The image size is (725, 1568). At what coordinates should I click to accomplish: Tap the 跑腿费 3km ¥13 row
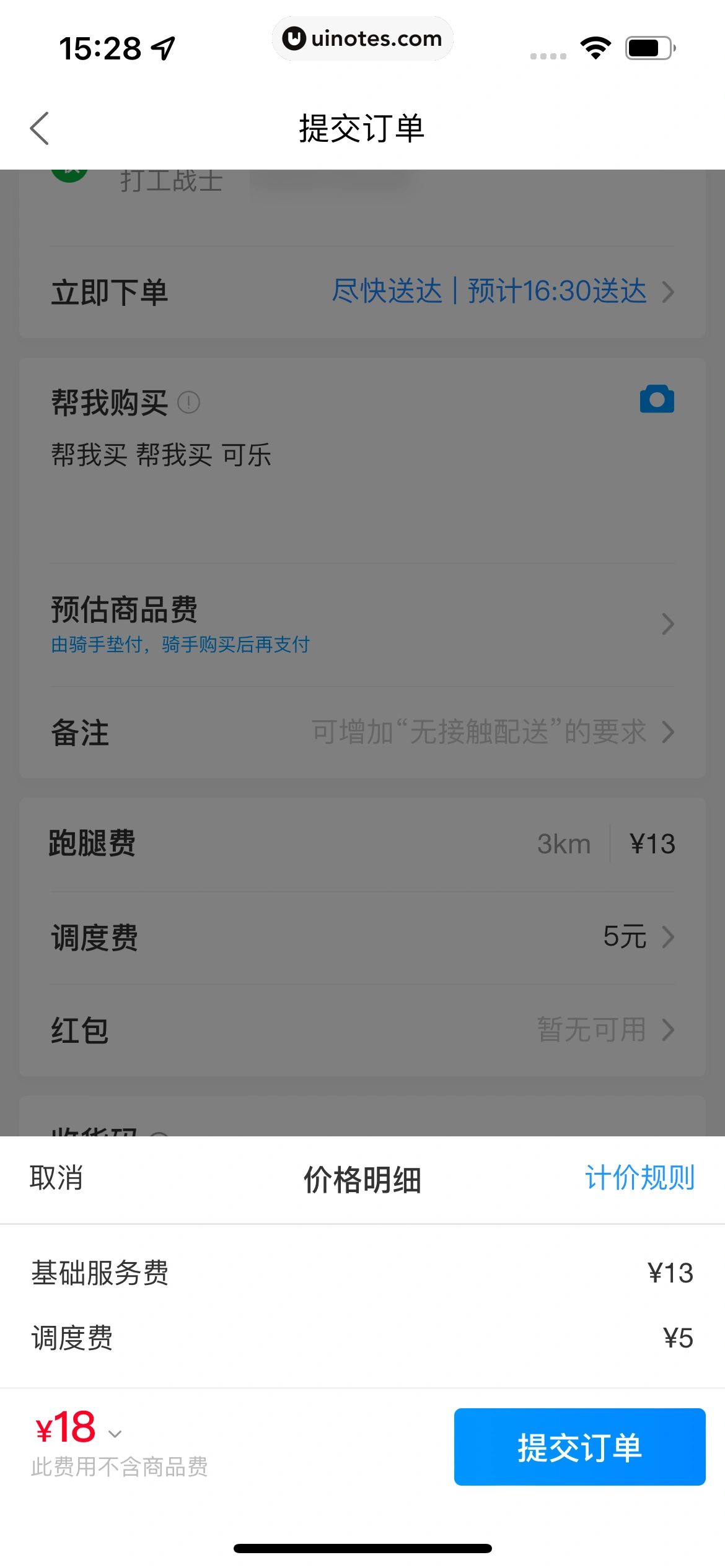pos(362,843)
